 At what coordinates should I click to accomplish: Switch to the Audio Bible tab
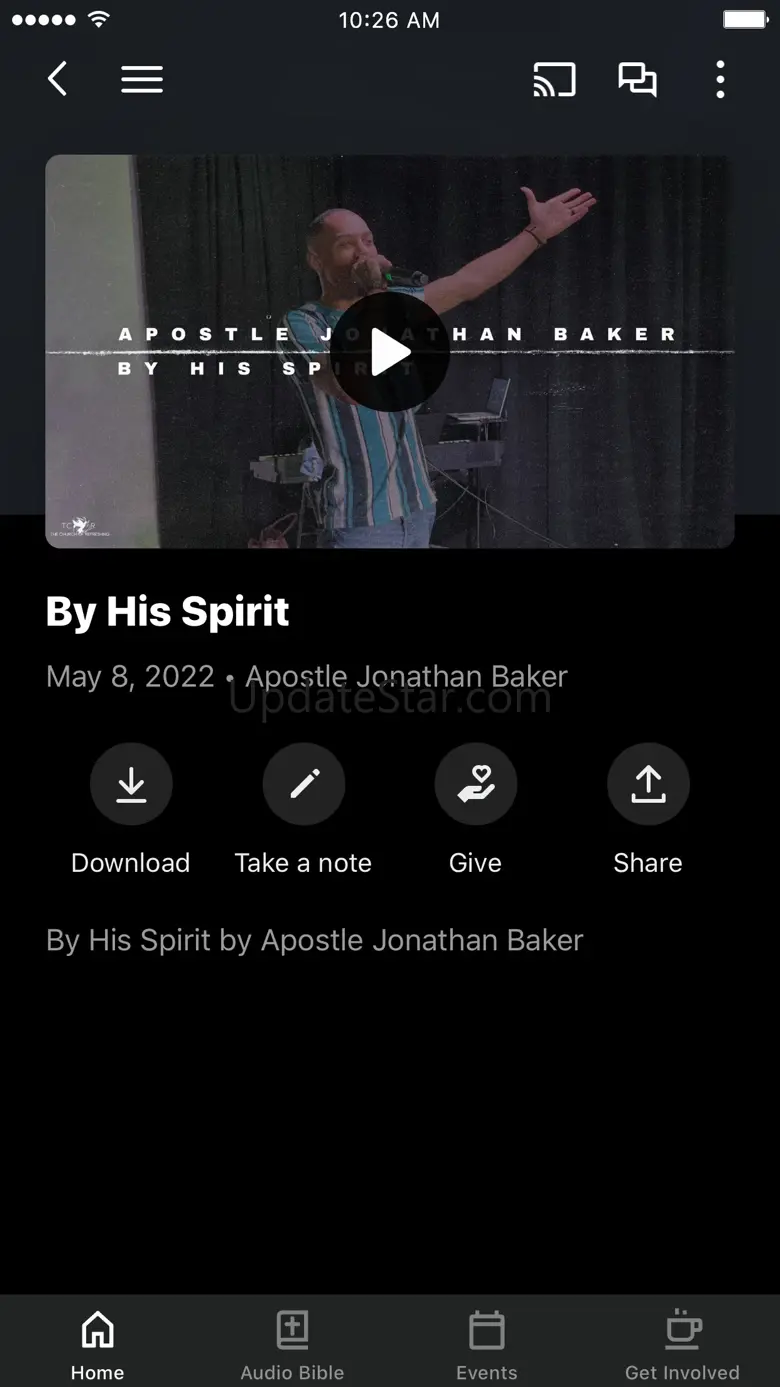point(292,1343)
